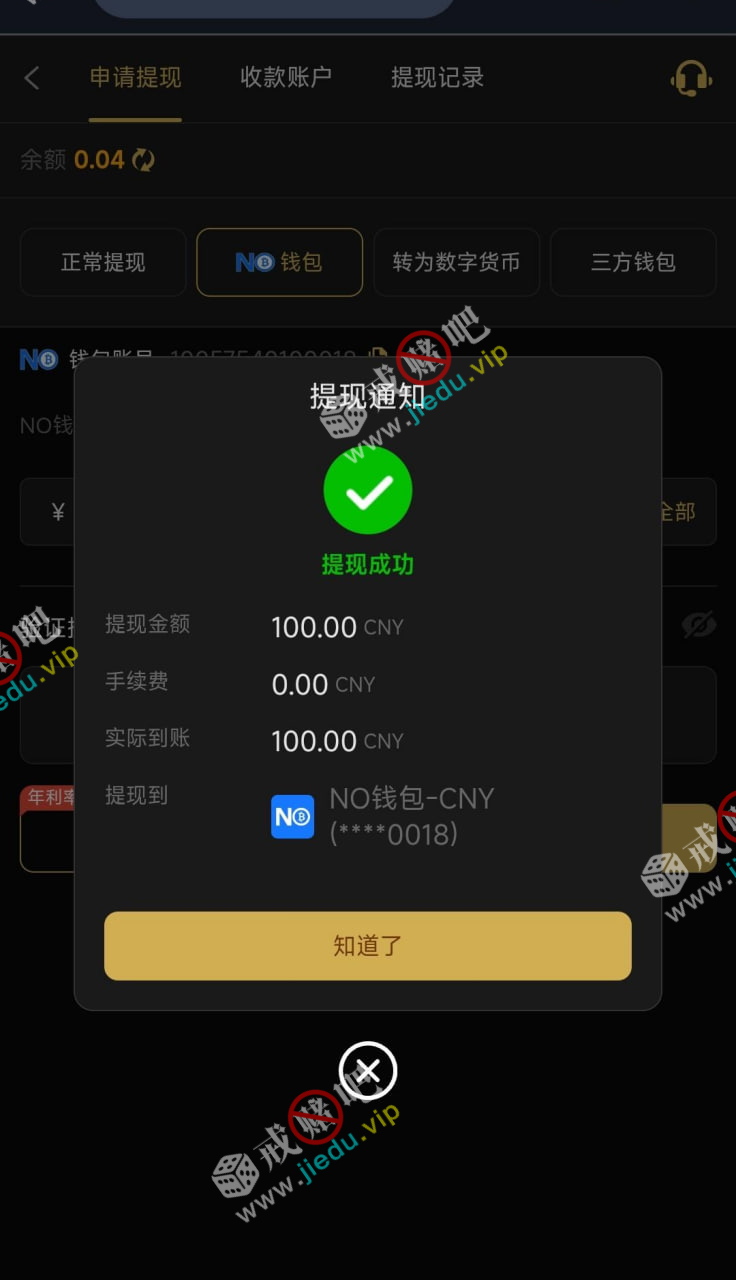736x1280 pixels.
Task: Refresh the balance amount
Action: (144, 160)
